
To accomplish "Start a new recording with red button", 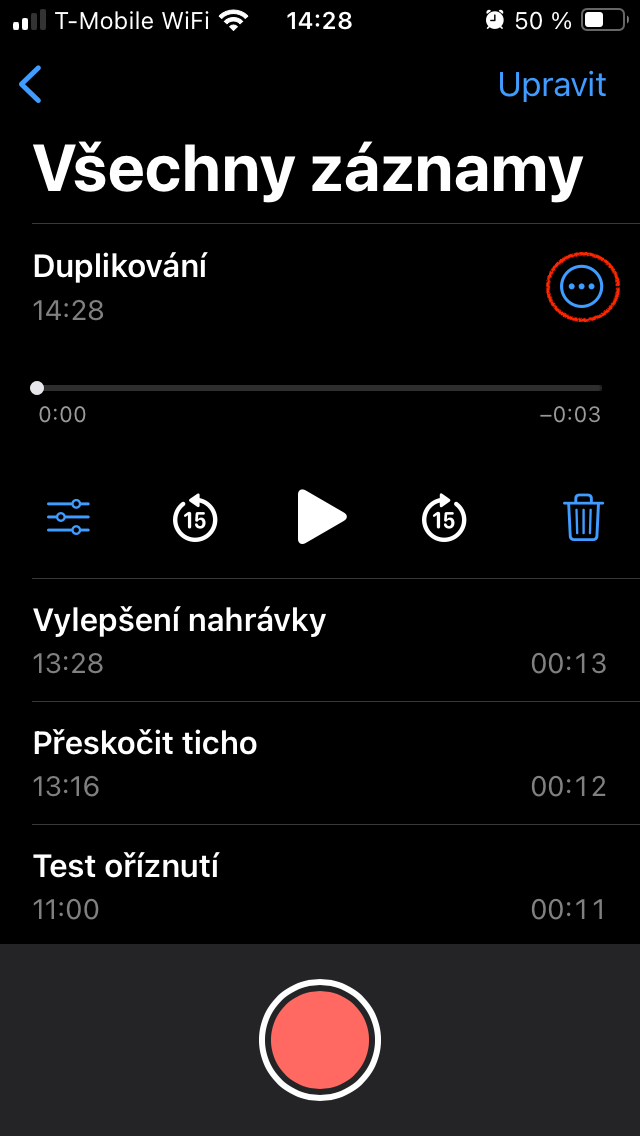I will coord(320,1040).
